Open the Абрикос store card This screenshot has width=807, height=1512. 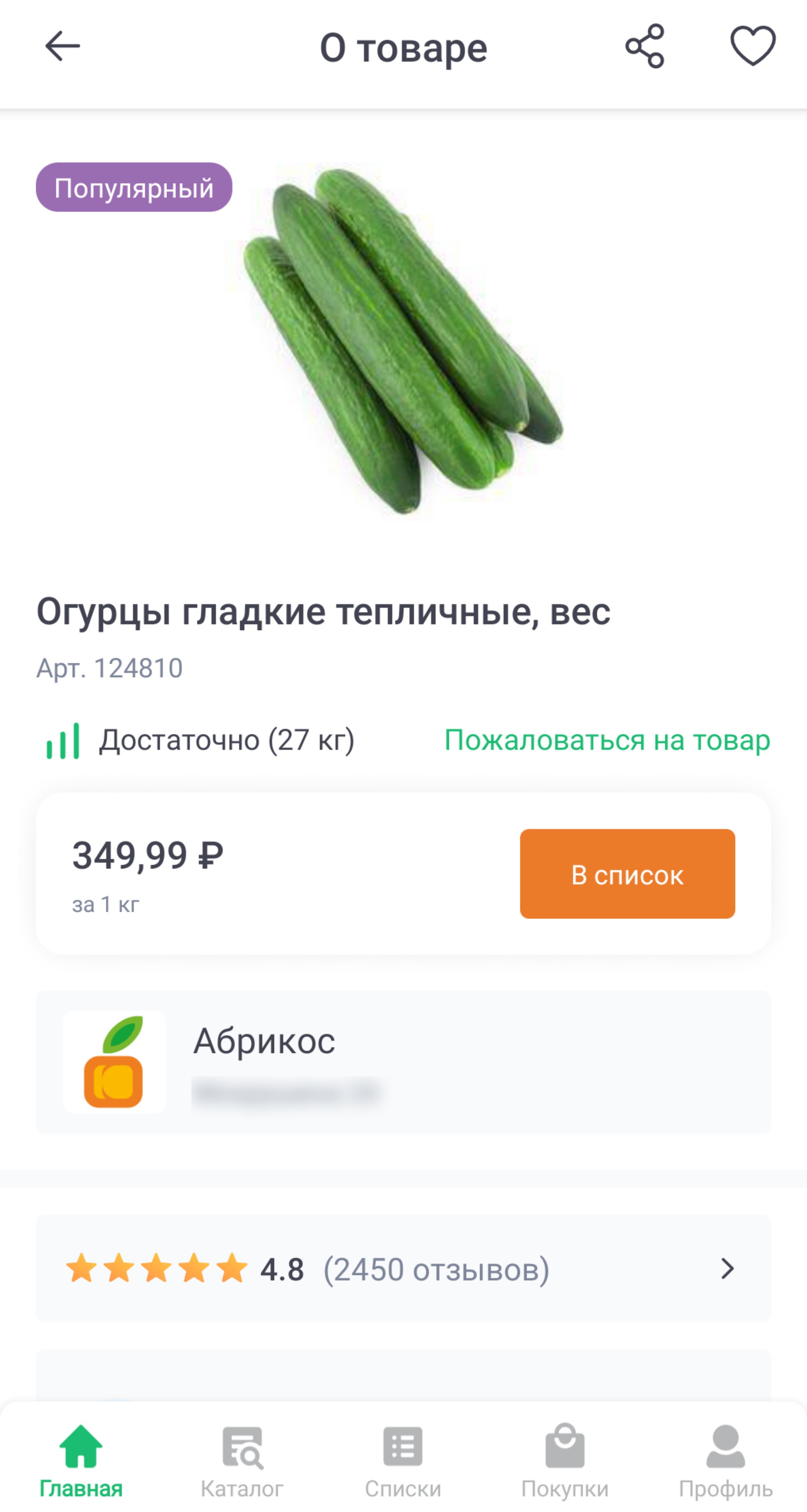point(403,1062)
